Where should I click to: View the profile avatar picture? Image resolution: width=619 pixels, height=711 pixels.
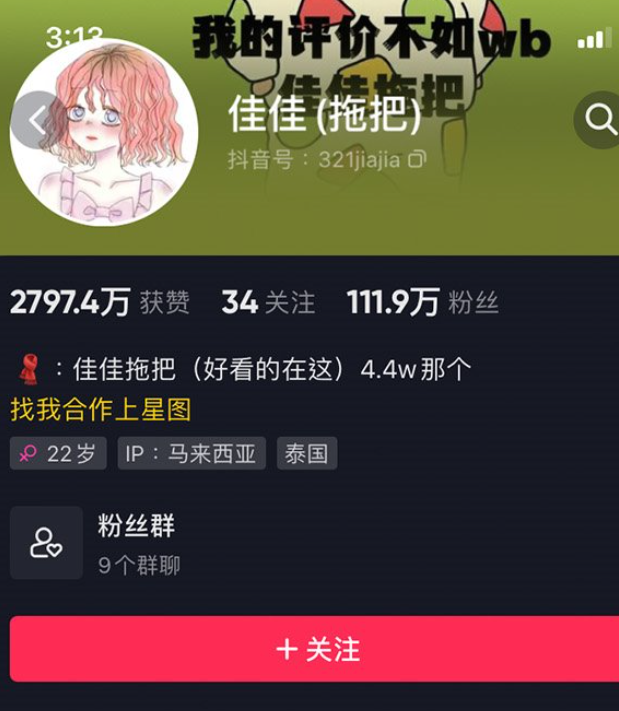(x=105, y=133)
